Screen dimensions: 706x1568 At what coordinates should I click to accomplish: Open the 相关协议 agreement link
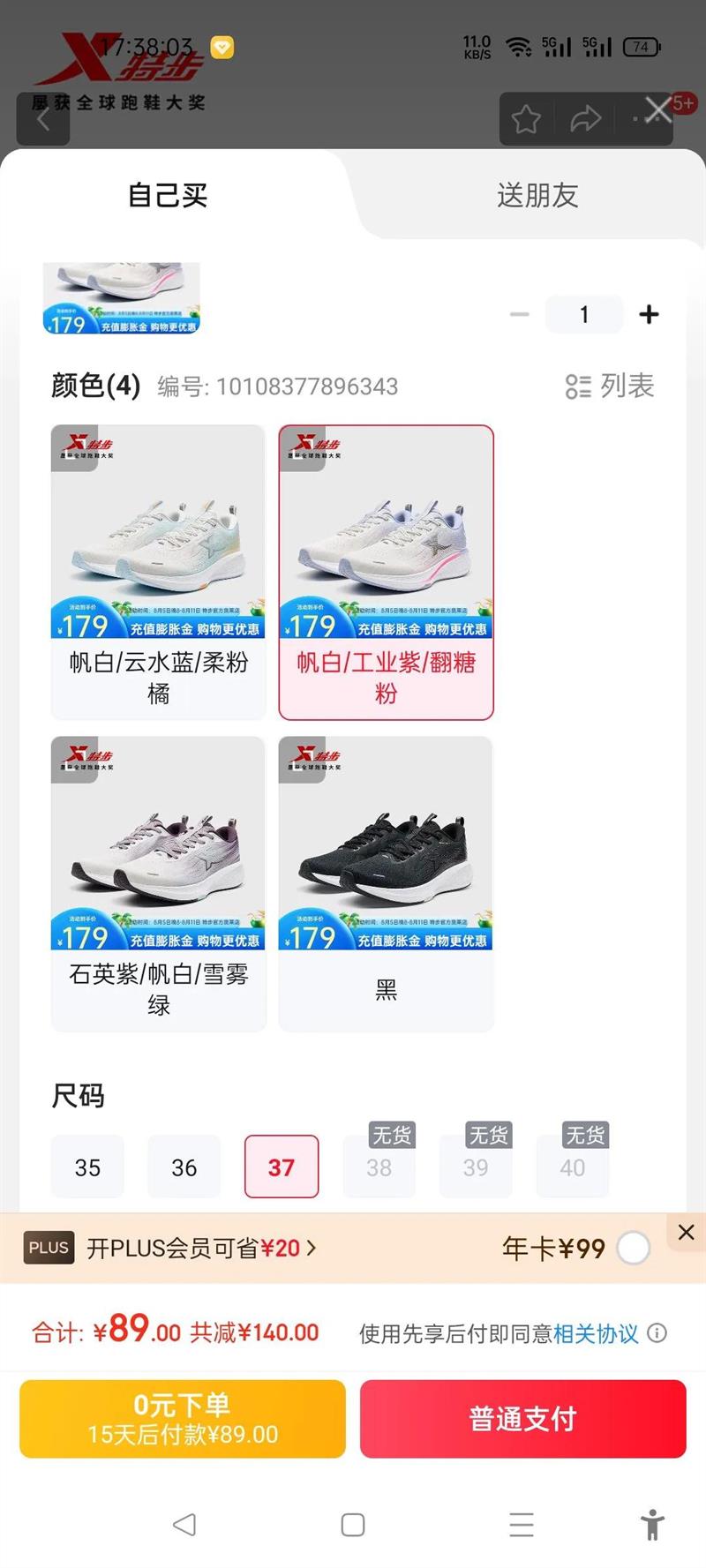click(596, 1333)
